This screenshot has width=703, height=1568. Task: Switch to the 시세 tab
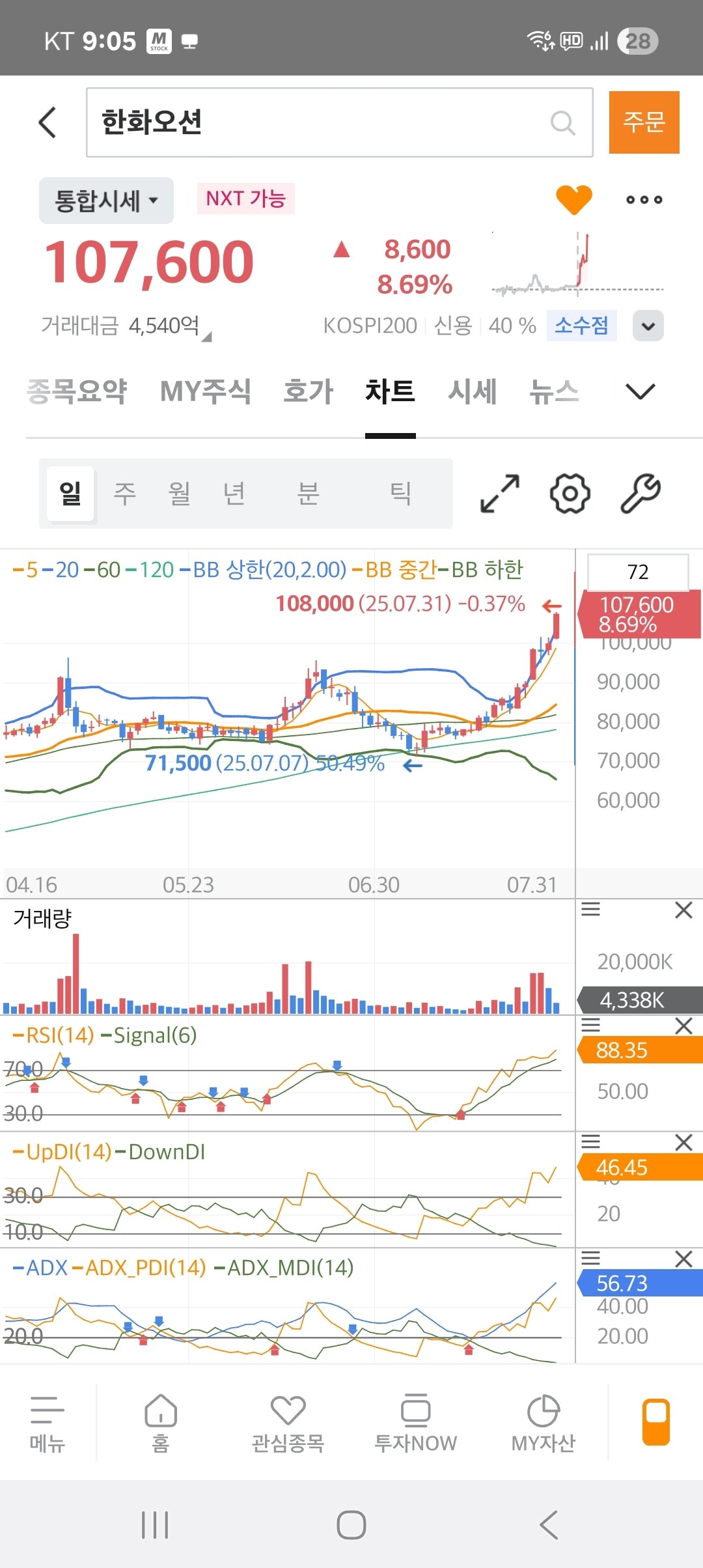click(x=472, y=391)
